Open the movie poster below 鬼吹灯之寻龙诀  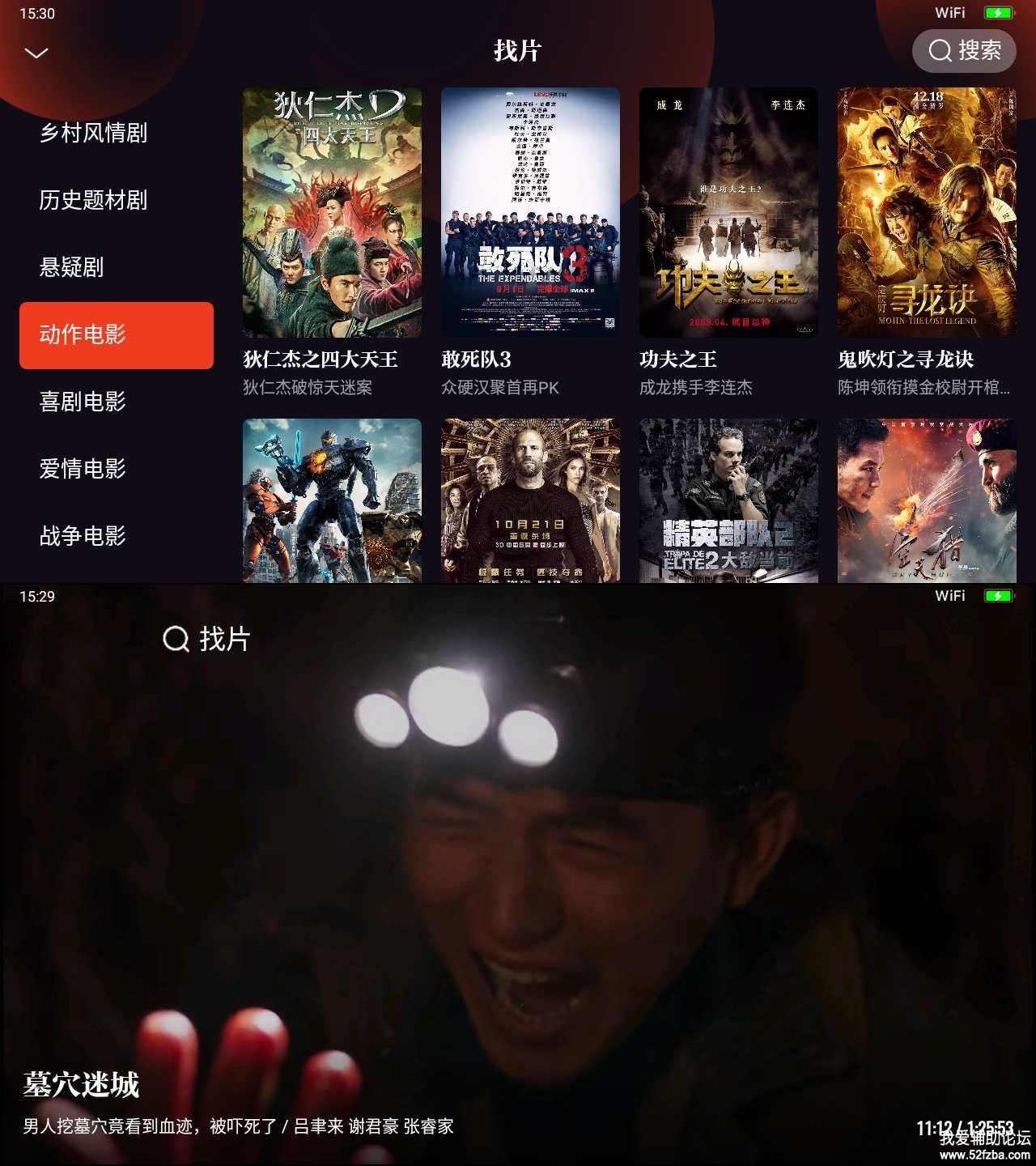click(x=927, y=500)
